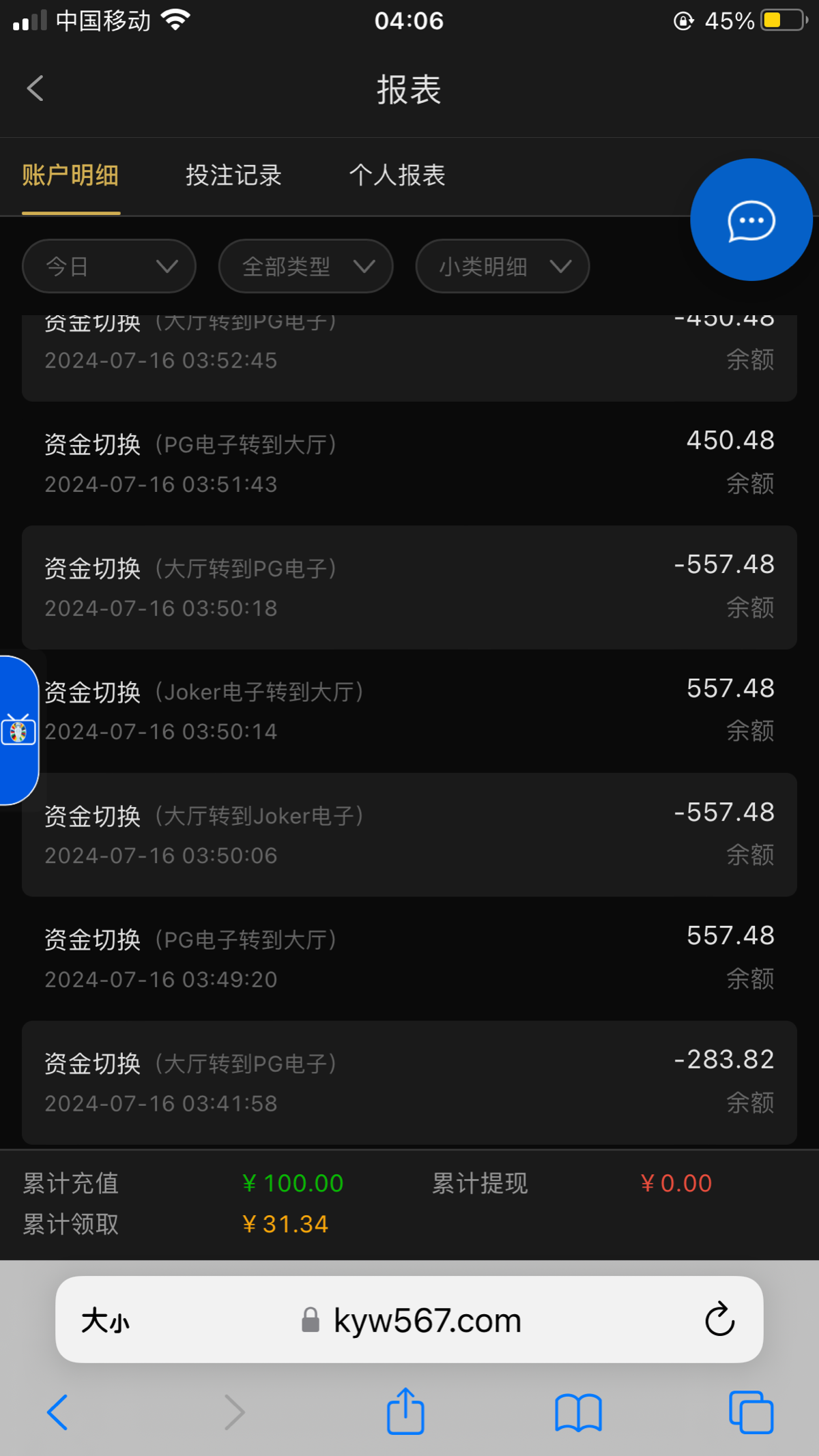Expand the 小类明细 filter dropdown
819x1456 pixels.
point(502,266)
